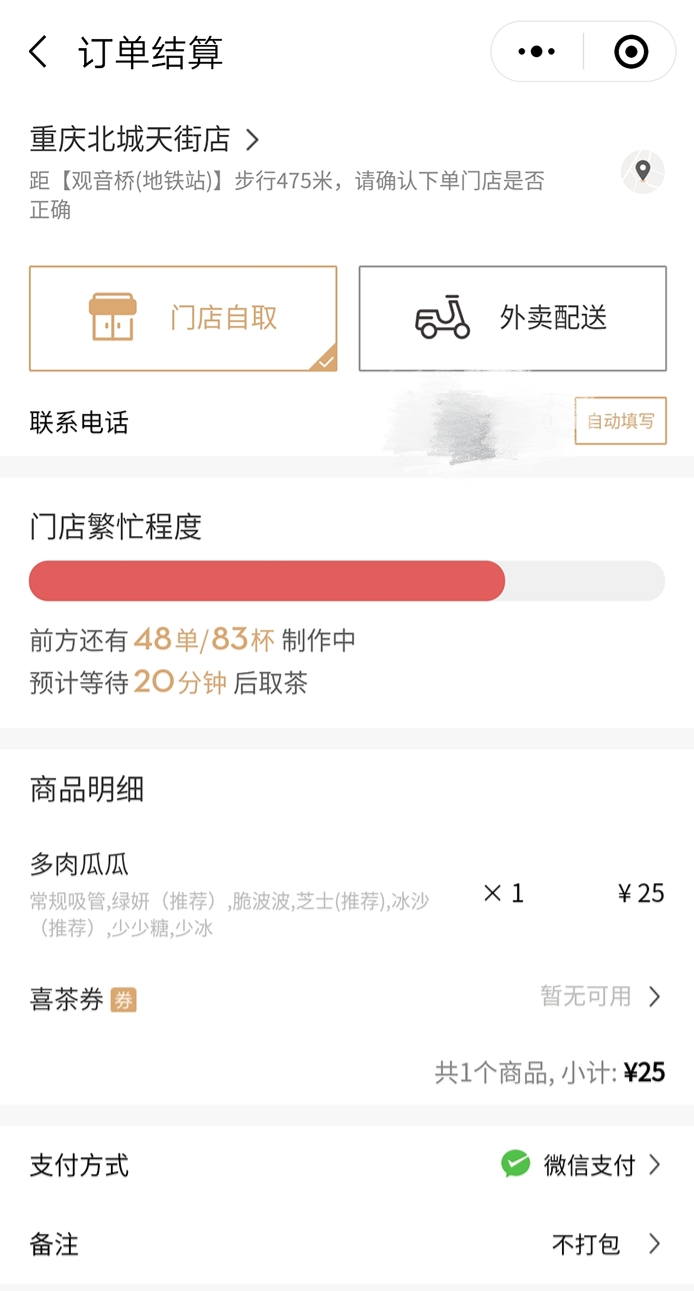This screenshot has height=1291, width=694.
Task: Select 门店自取 pickup option
Action: (x=183, y=318)
